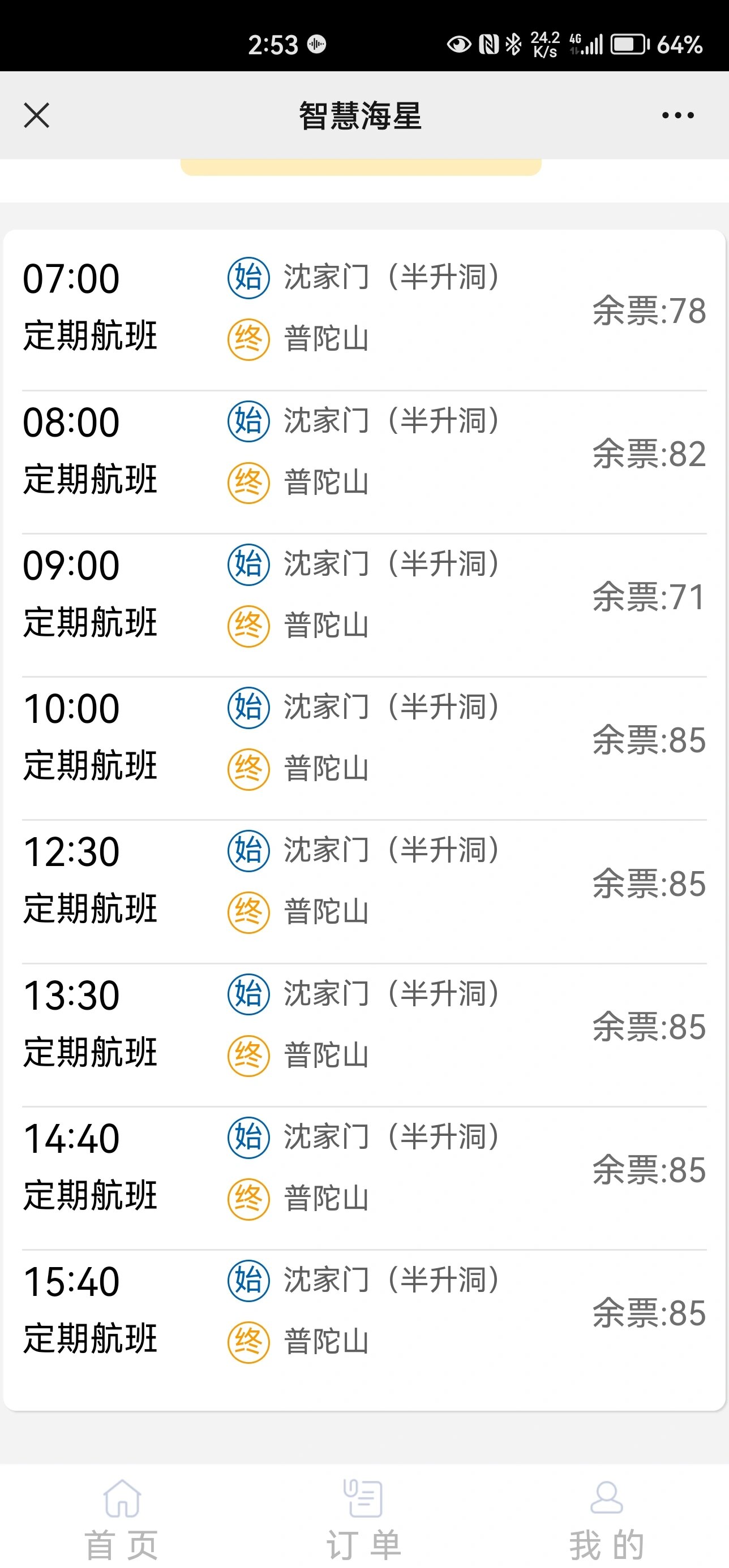Click 余票:78 on the 07:00 flight
This screenshot has width=729, height=1568.
click(x=648, y=312)
